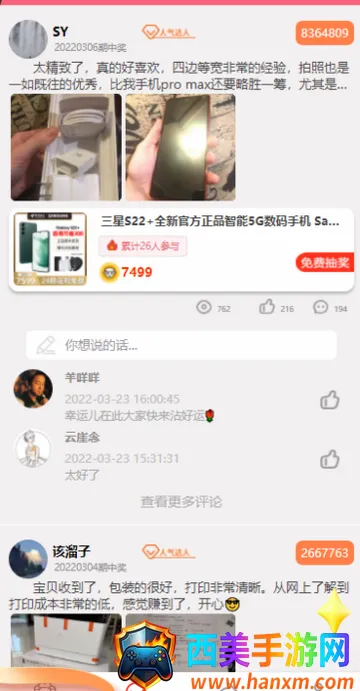Open SY's profile avatar

[28, 39]
